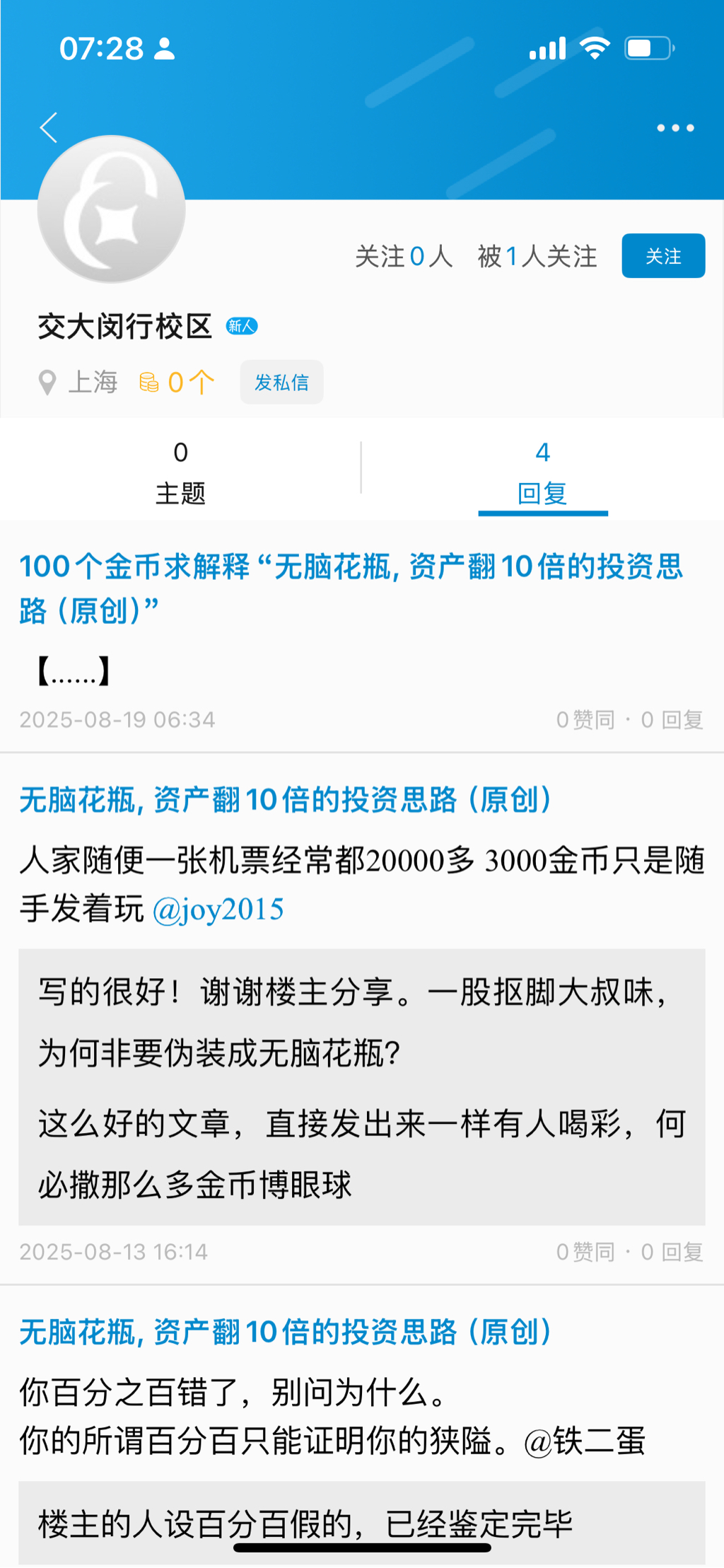This screenshot has width=724, height=1568.
Task: Open thread title above 你百分之百错了 reply
Action: (284, 1332)
